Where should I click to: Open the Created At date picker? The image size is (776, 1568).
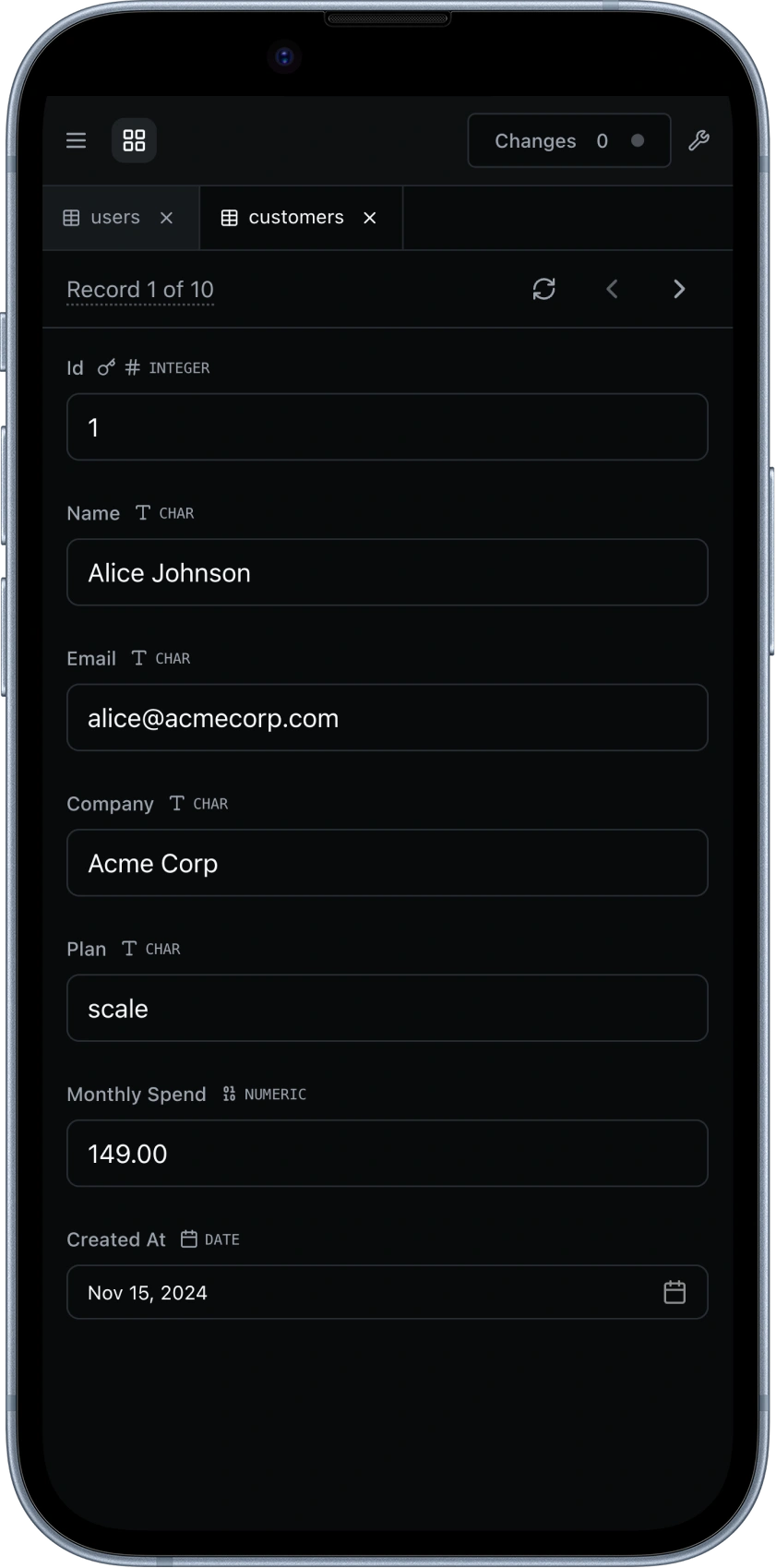[x=675, y=1292]
